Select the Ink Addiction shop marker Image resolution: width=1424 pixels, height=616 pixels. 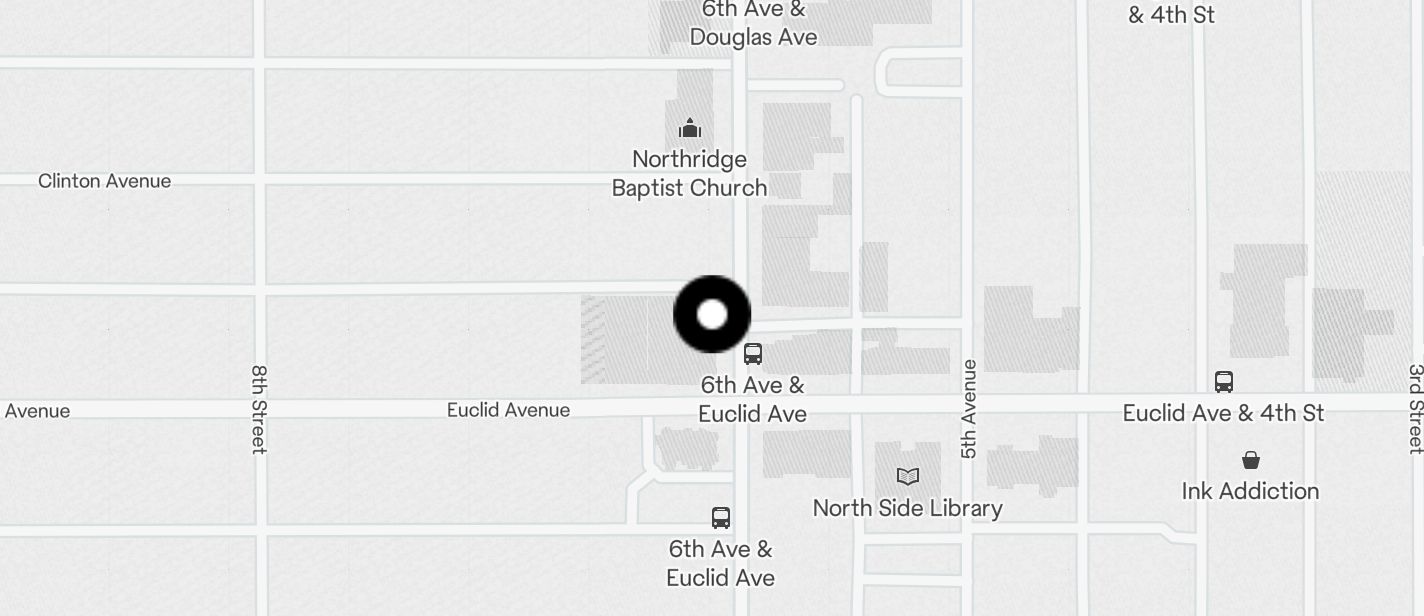1250,460
